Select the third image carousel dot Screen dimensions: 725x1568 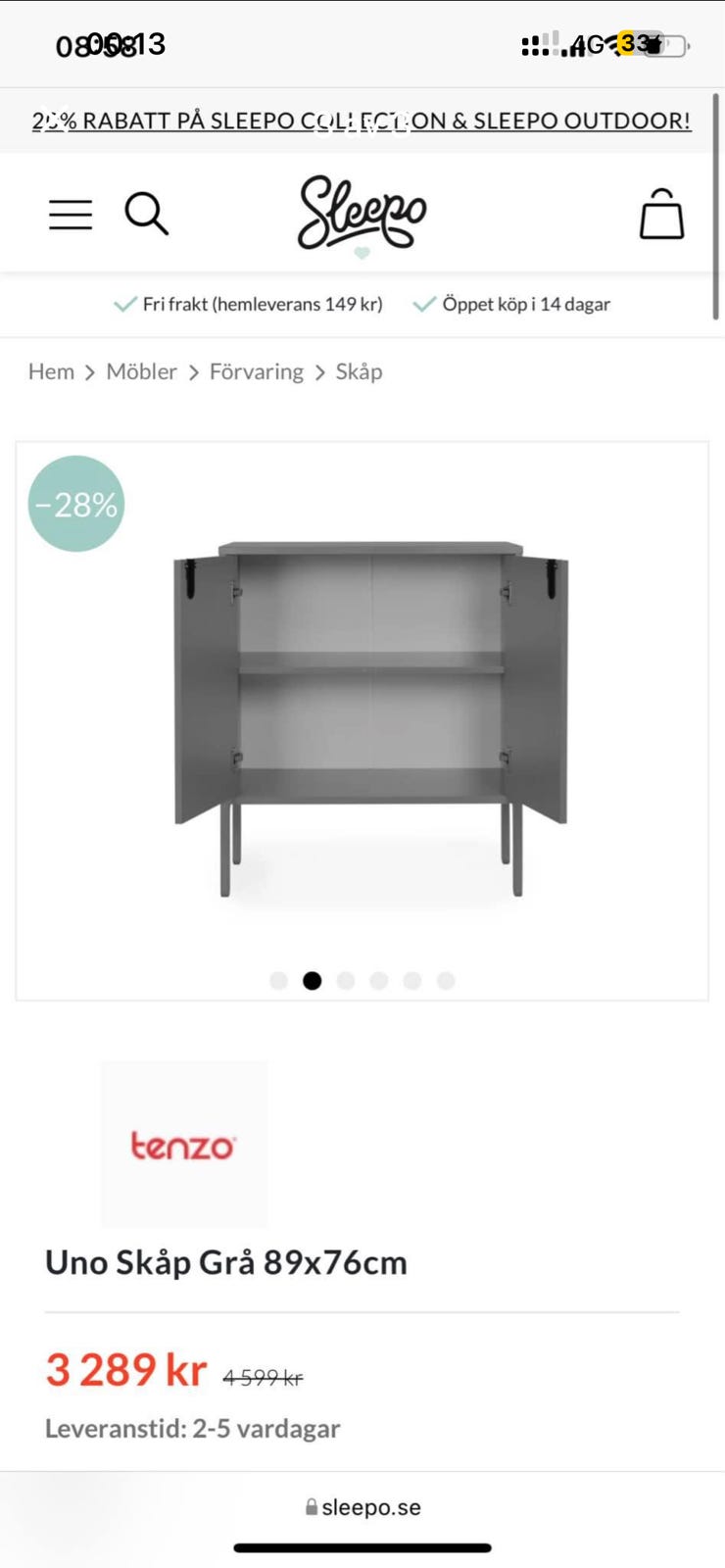pyautogui.click(x=346, y=981)
